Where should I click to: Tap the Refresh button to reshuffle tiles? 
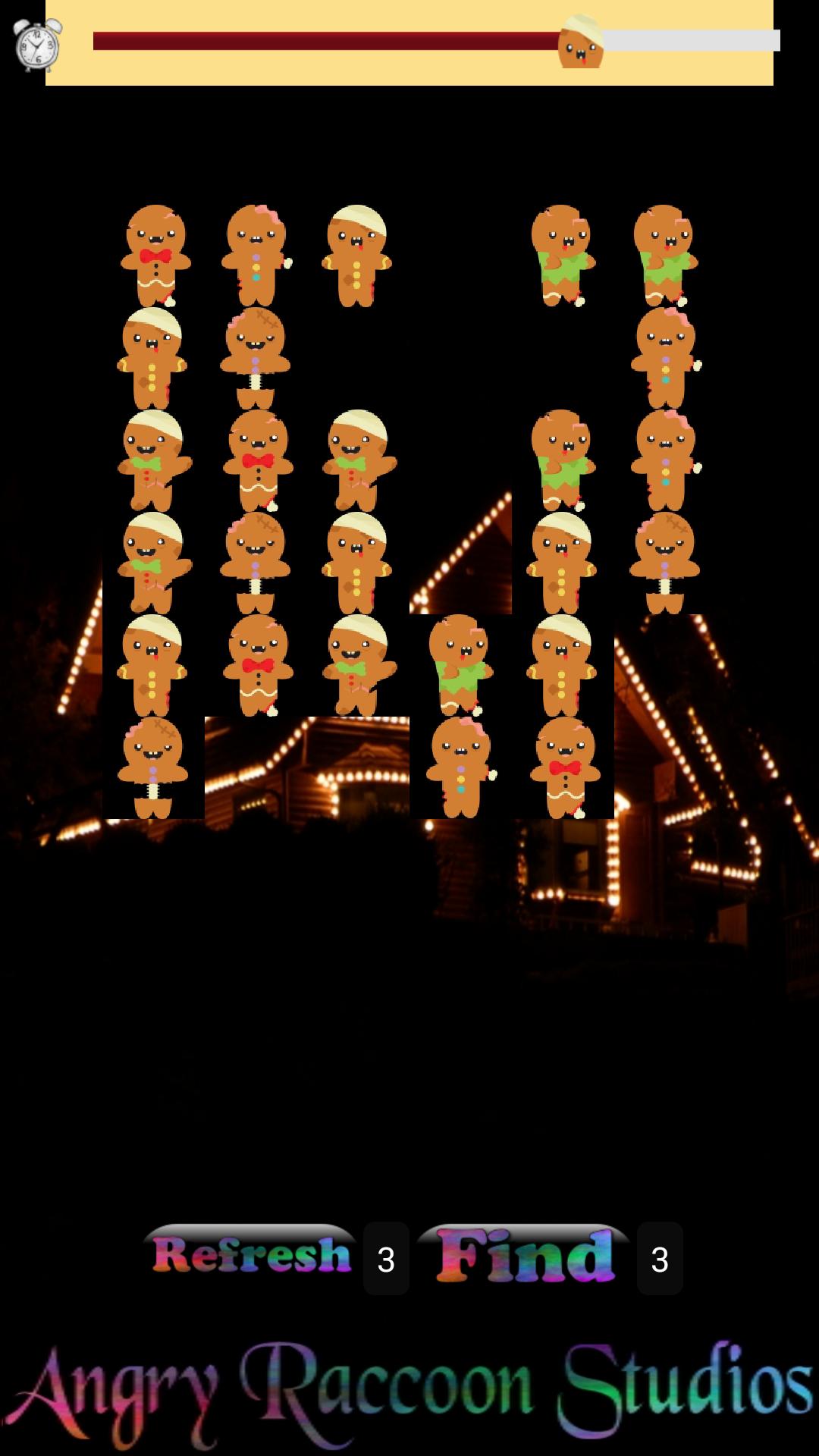click(250, 1255)
